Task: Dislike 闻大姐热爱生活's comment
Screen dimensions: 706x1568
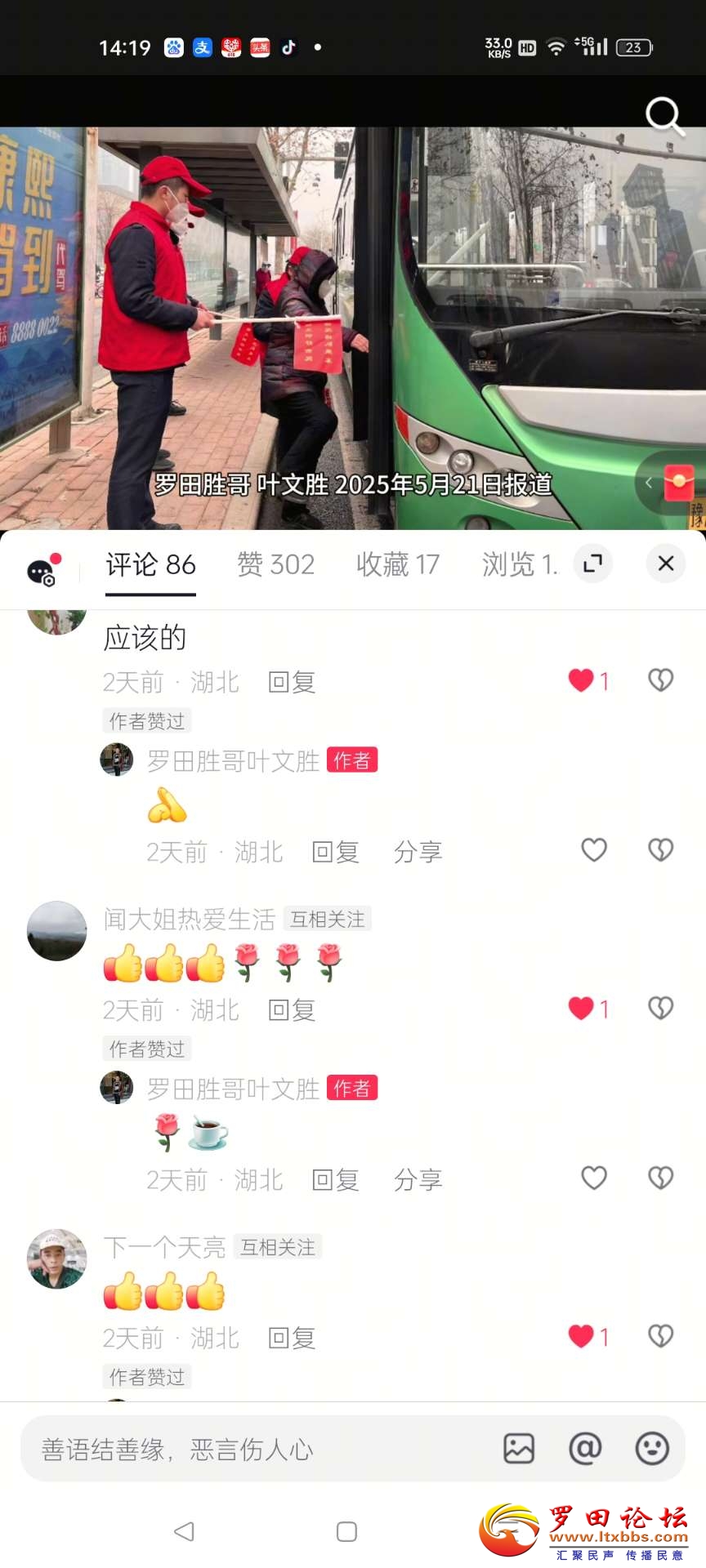Action: click(x=660, y=1009)
